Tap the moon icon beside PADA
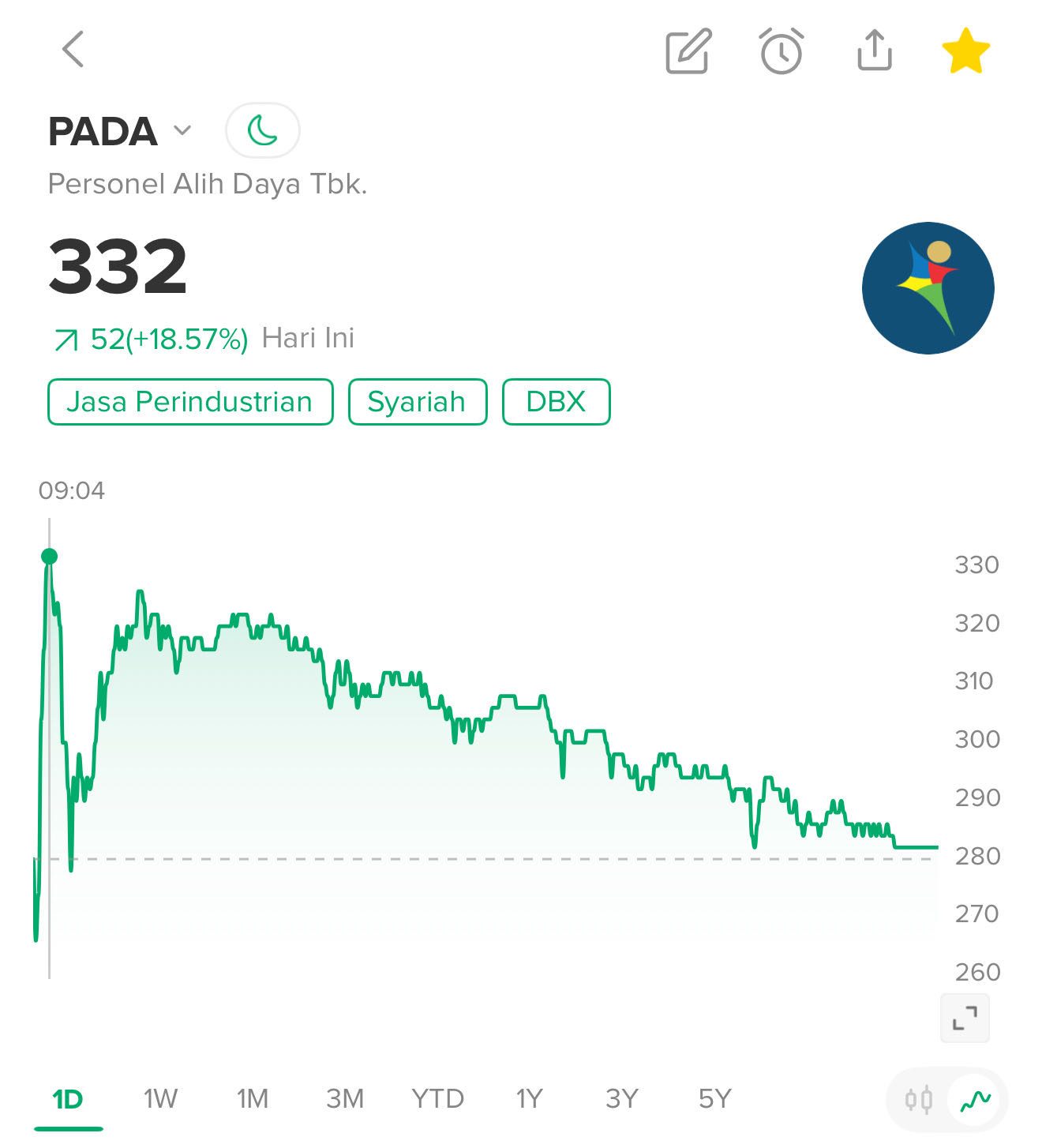 [263, 130]
